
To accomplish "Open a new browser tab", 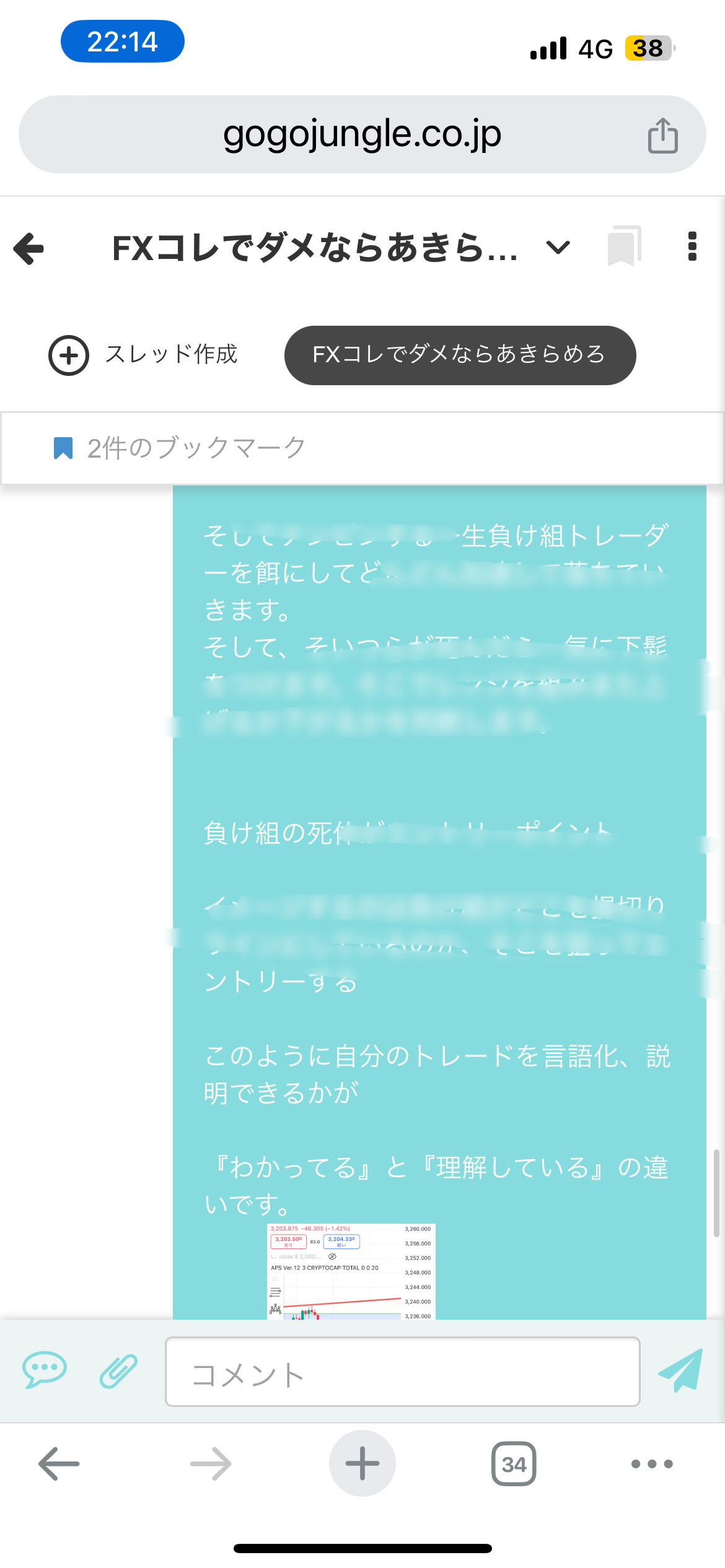I will tap(362, 1463).
